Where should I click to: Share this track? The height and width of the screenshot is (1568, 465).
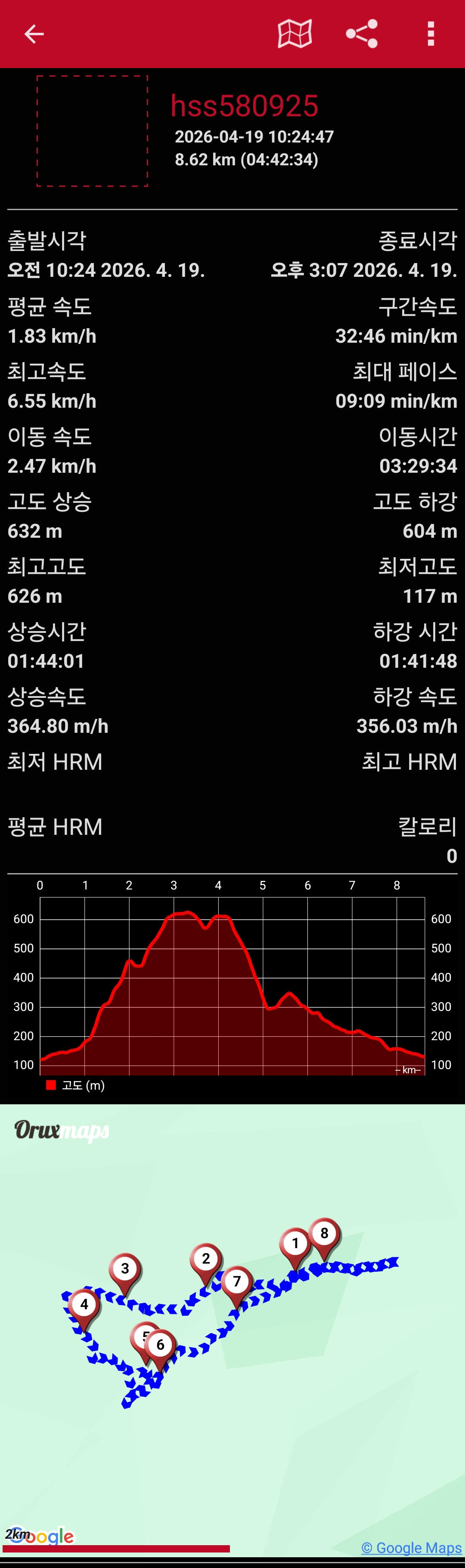362,34
